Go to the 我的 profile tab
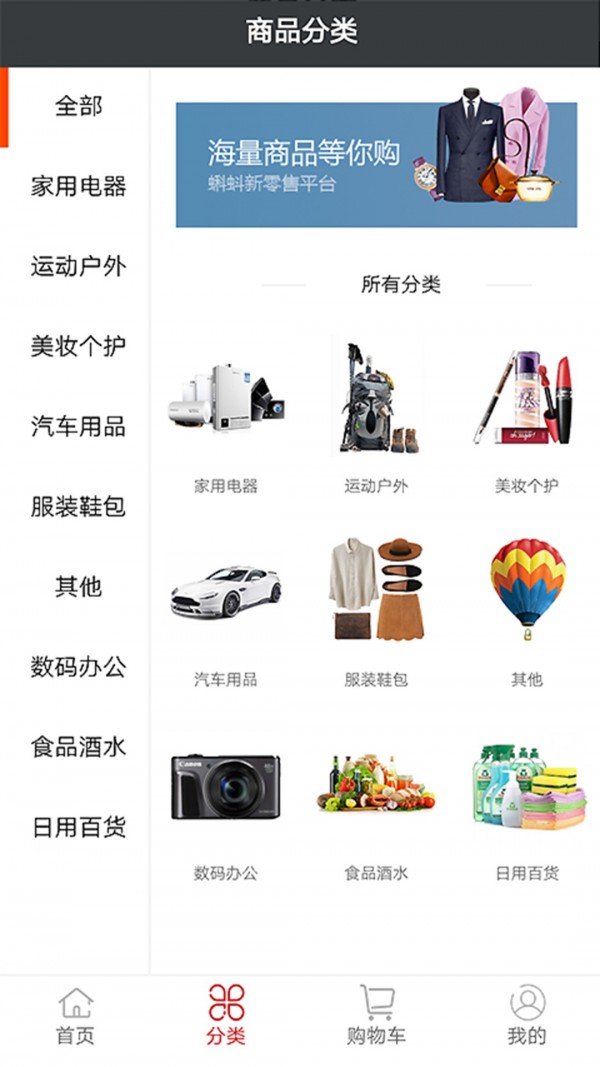The image size is (600, 1067). coord(527,1016)
